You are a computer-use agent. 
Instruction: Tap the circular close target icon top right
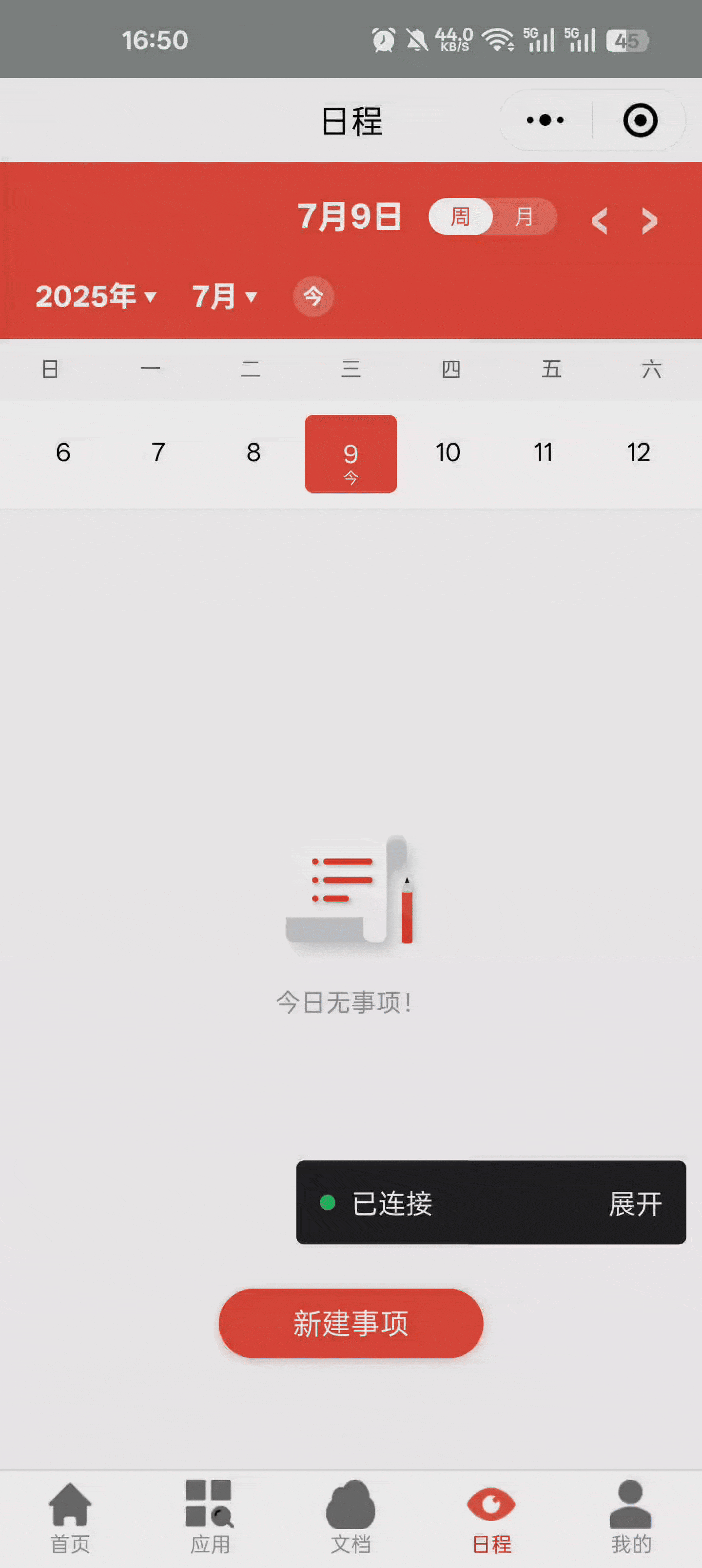pos(640,120)
